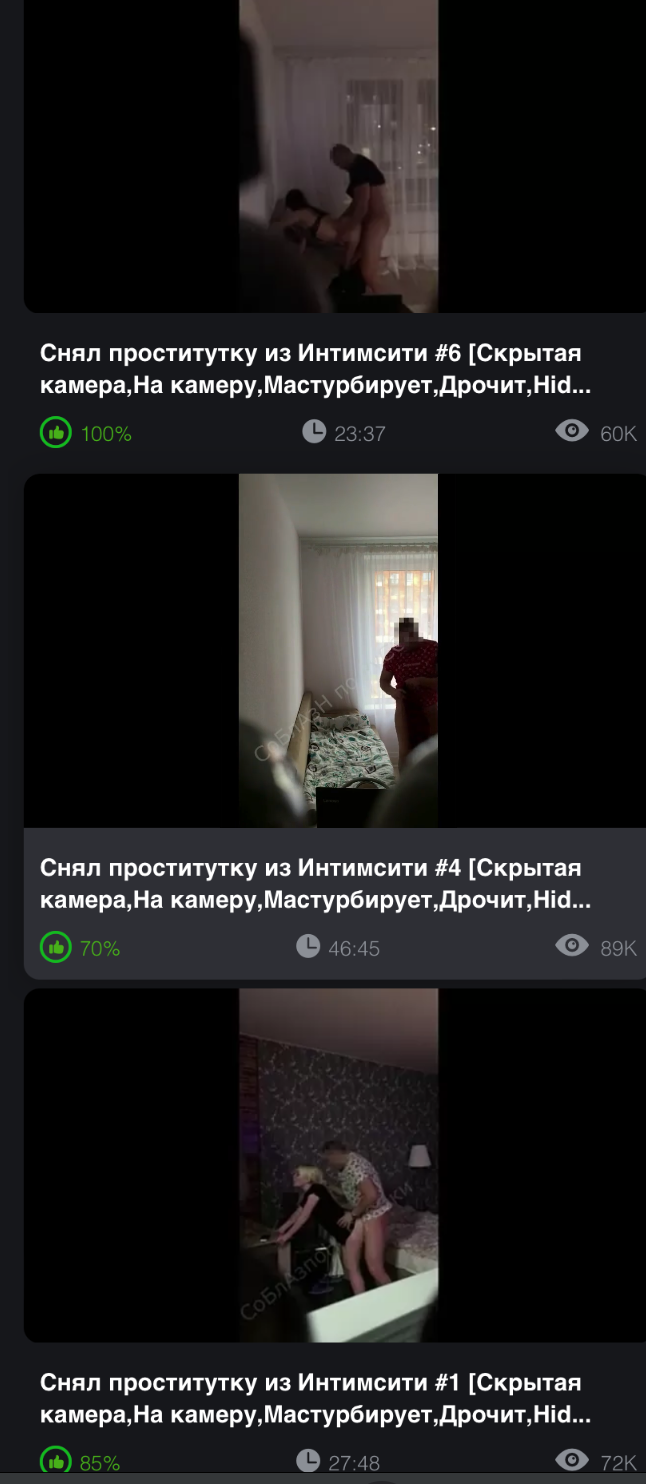
Task: Open the video thumbnail lasting 46:45
Action: click(x=337, y=650)
